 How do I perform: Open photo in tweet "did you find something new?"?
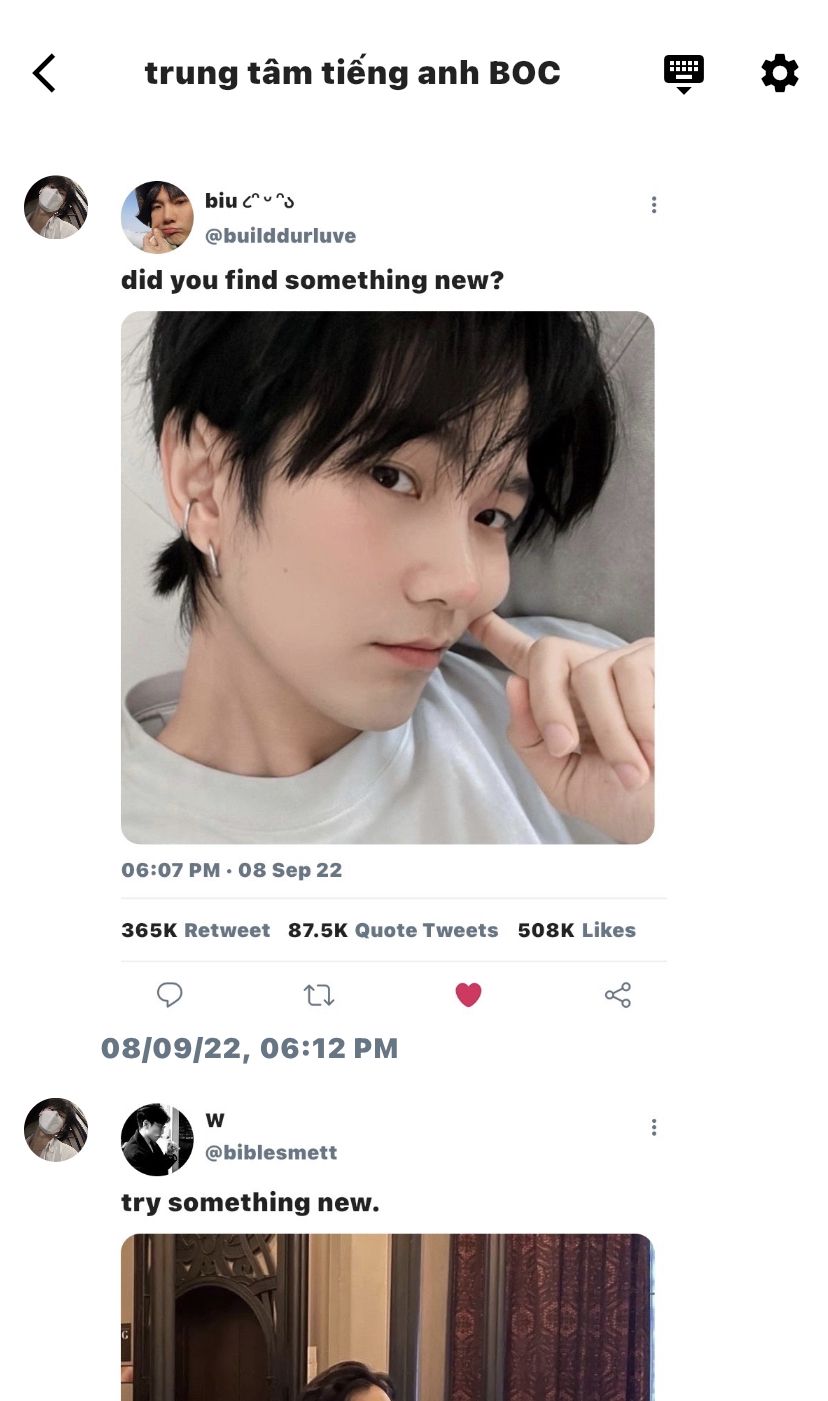[x=388, y=577]
